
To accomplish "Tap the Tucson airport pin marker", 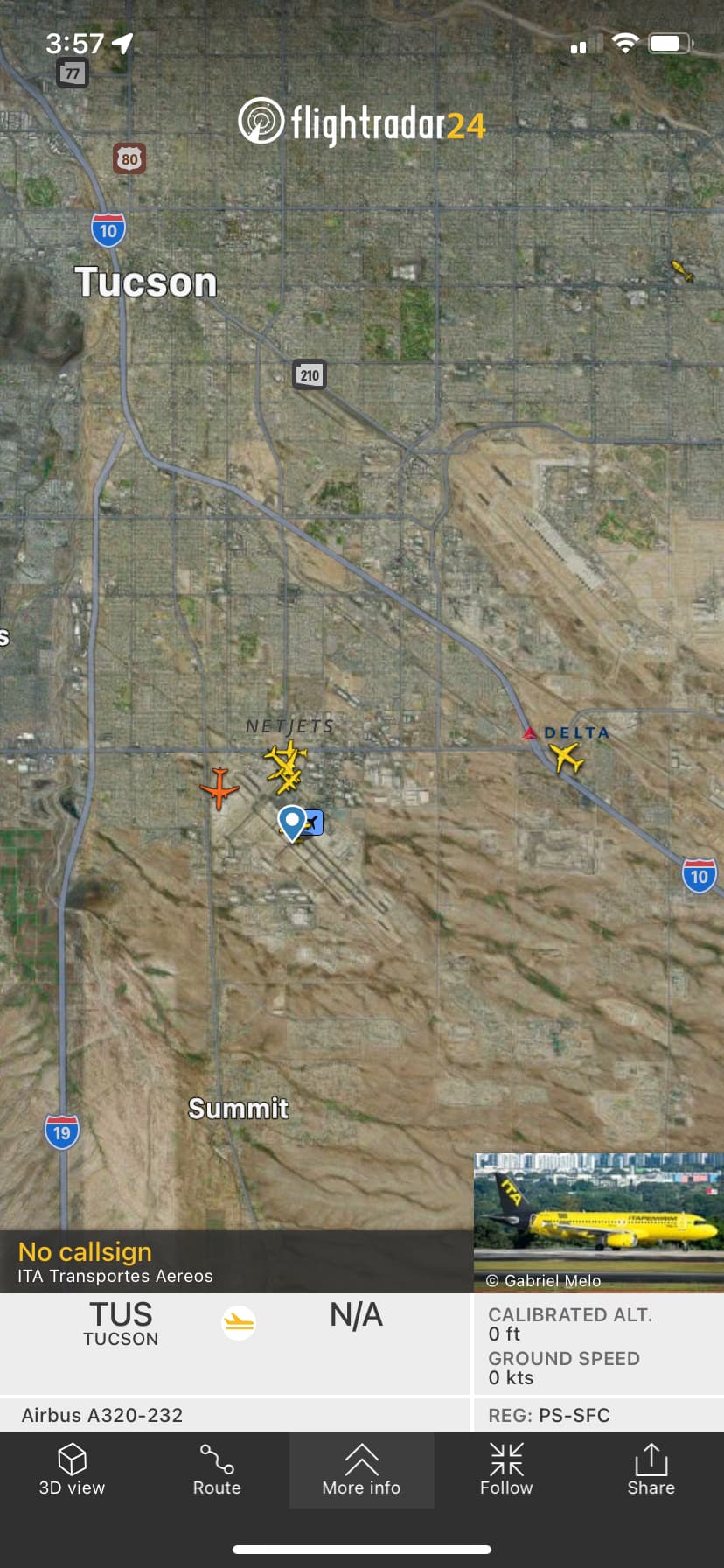I will coord(292,821).
